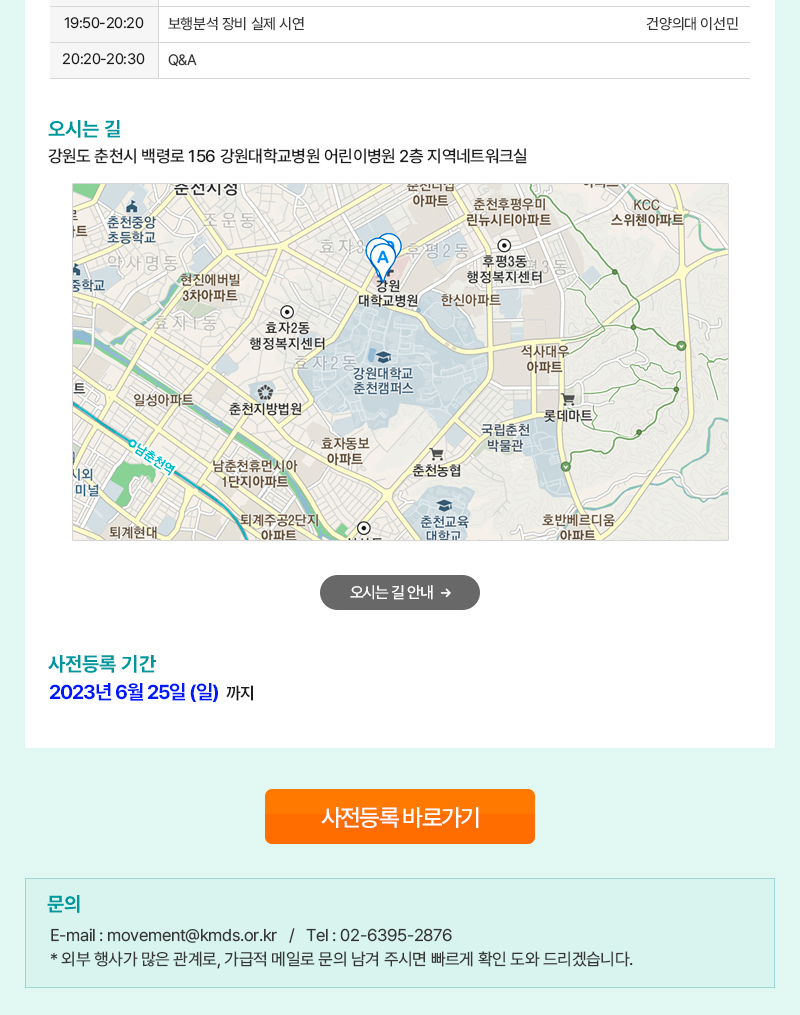Open the 오시는 길 안내 directions button

click(x=400, y=592)
